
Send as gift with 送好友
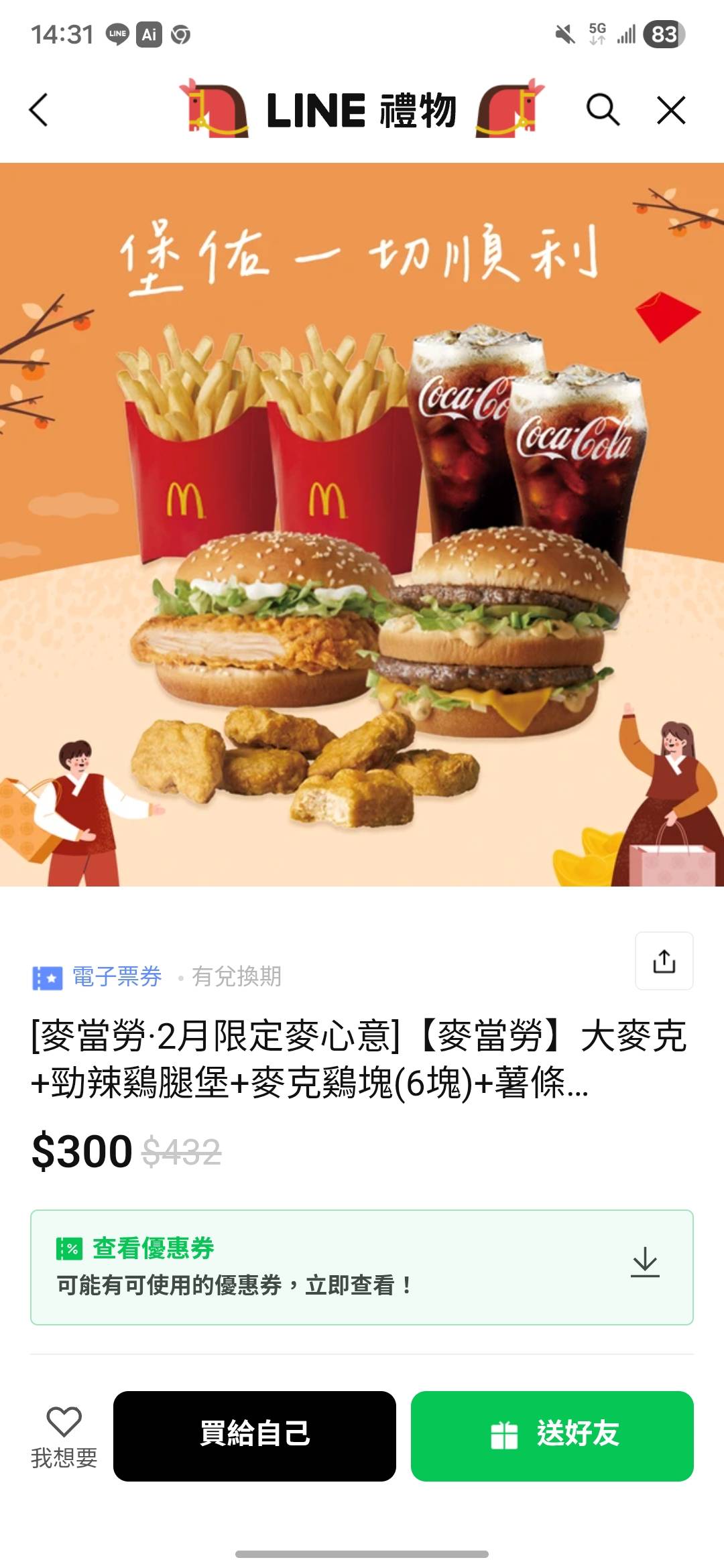point(552,1435)
